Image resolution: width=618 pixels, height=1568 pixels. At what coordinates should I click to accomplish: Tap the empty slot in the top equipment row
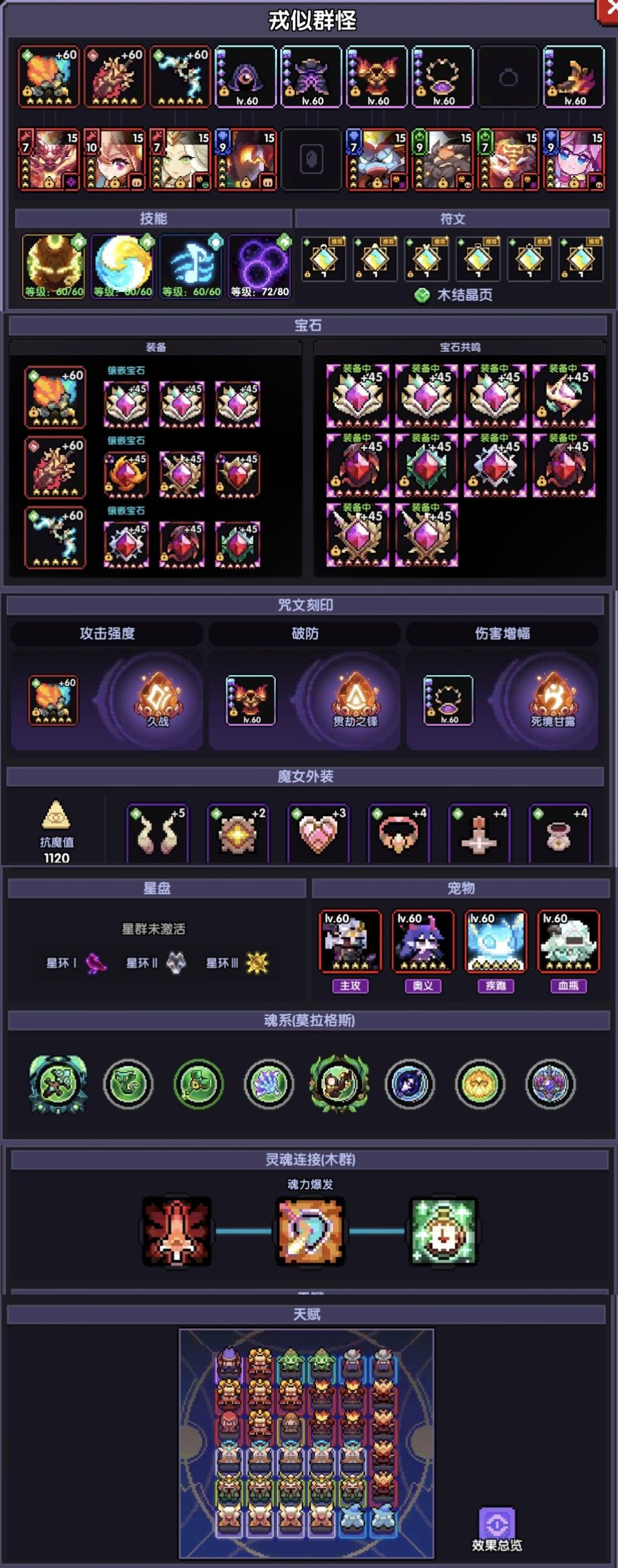click(x=508, y=77)
